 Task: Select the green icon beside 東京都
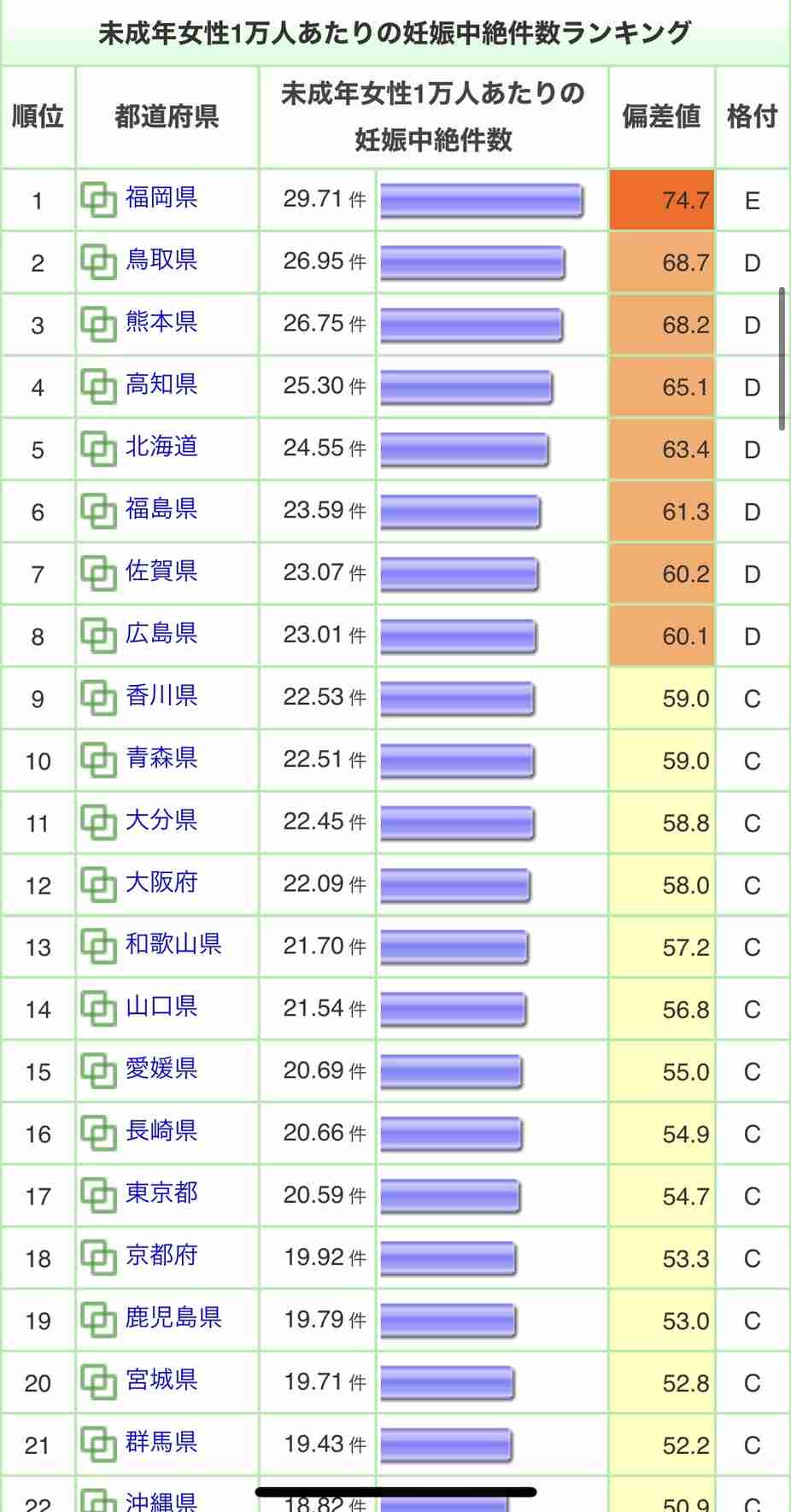coord(98,1194)
